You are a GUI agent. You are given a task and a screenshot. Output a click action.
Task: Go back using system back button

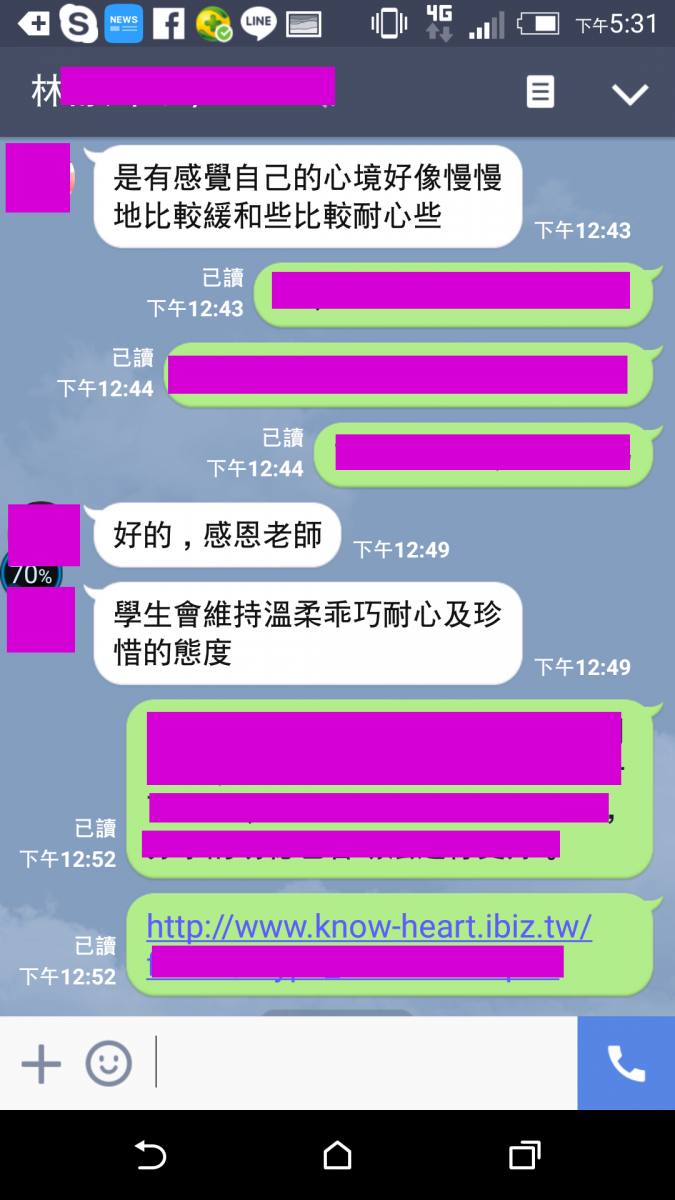tap(150, 1156)
